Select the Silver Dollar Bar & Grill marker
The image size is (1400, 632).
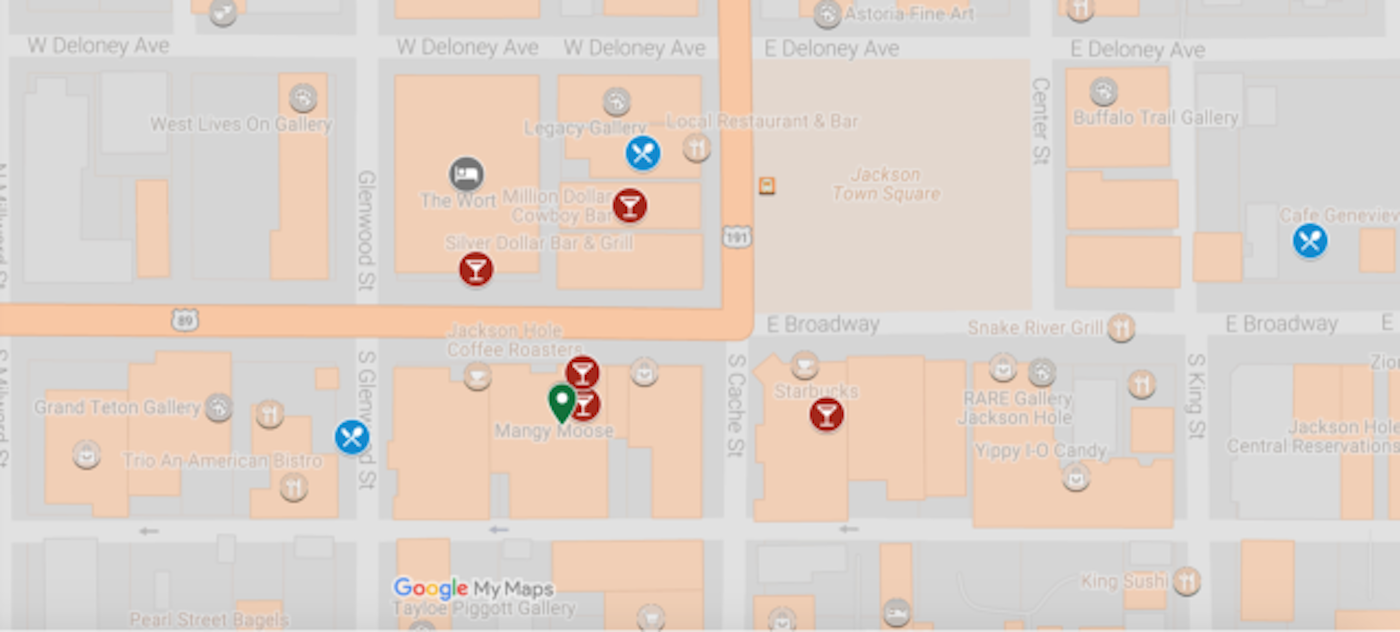point(475,269)
